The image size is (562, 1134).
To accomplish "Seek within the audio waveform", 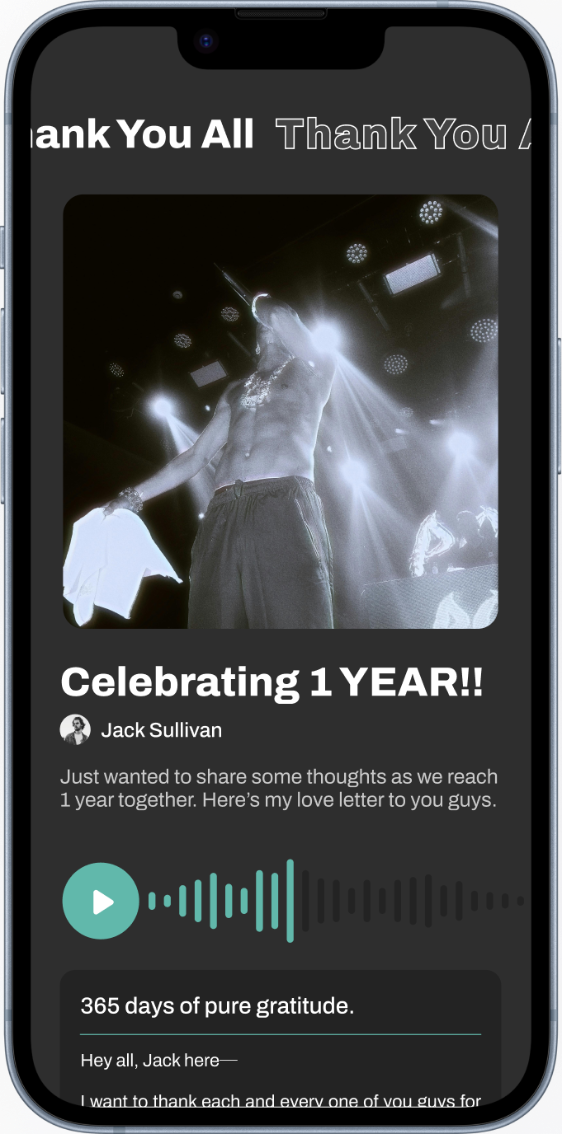I will 336,901.
